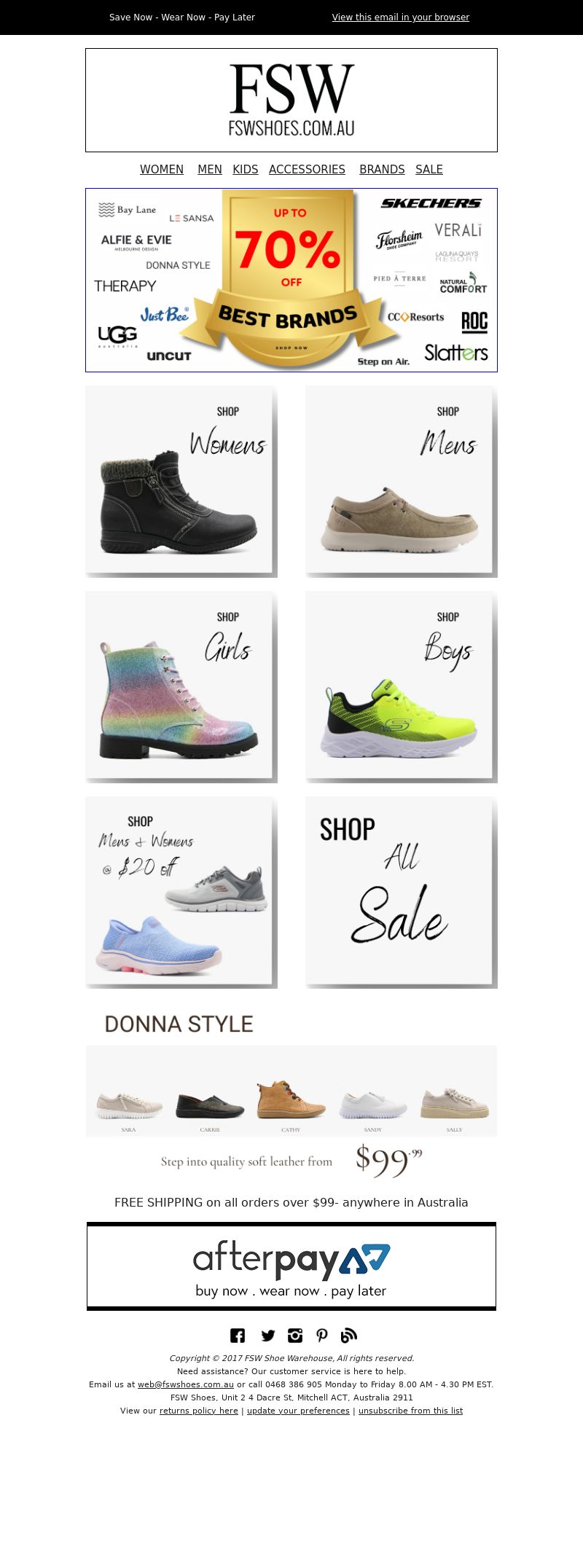Go to the WOMEN category link

coord(162,169)
